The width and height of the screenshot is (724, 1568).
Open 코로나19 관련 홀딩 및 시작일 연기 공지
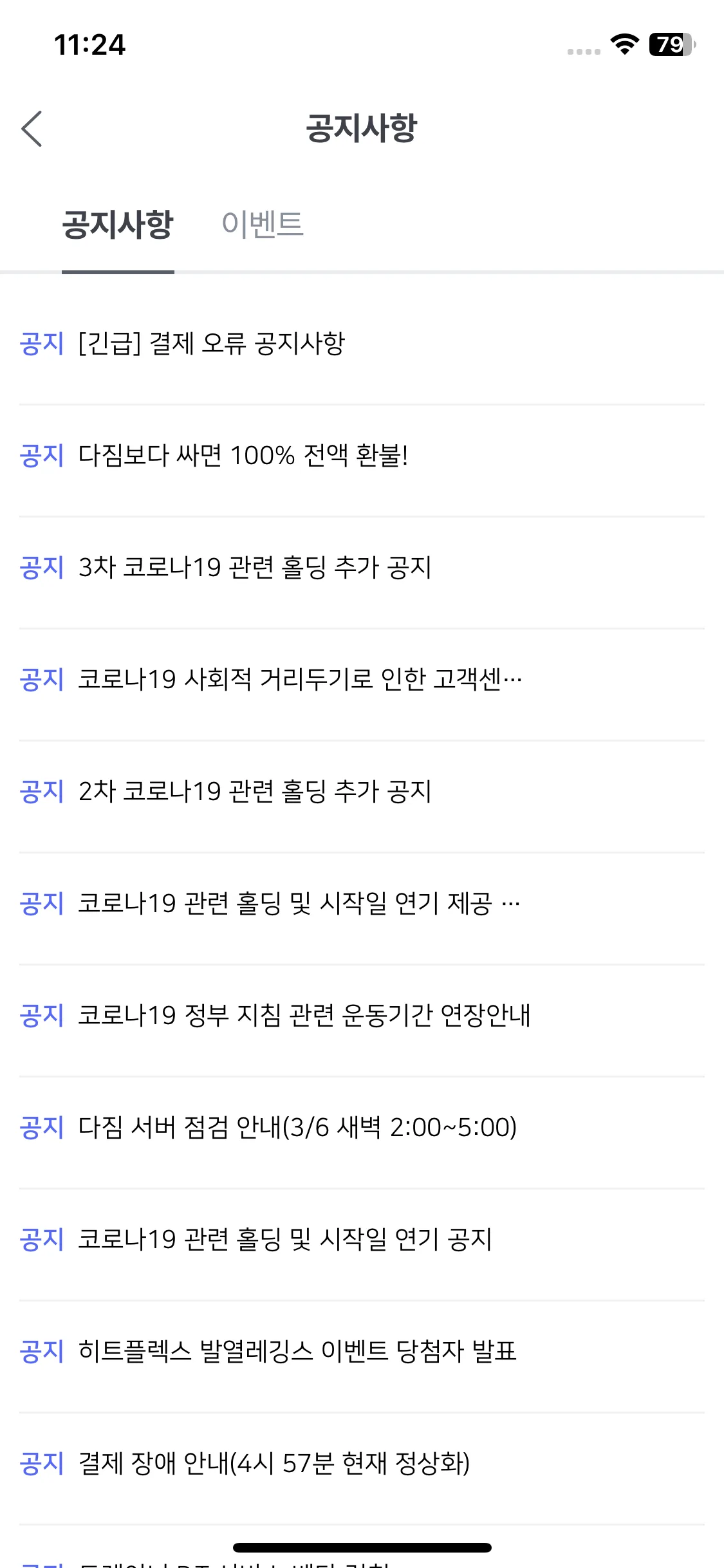coord(285,1240)
